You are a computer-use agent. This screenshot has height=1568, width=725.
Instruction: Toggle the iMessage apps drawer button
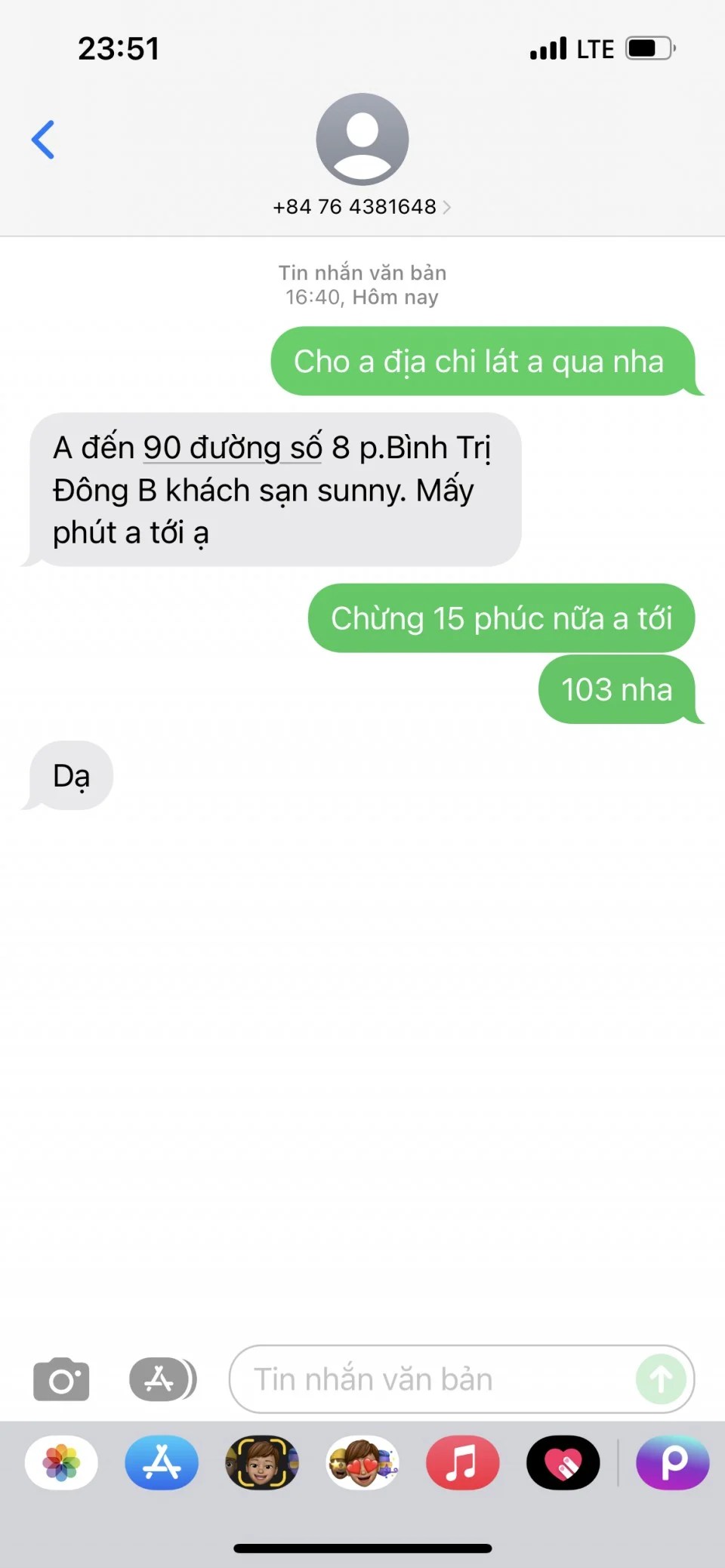point(162,1379)
